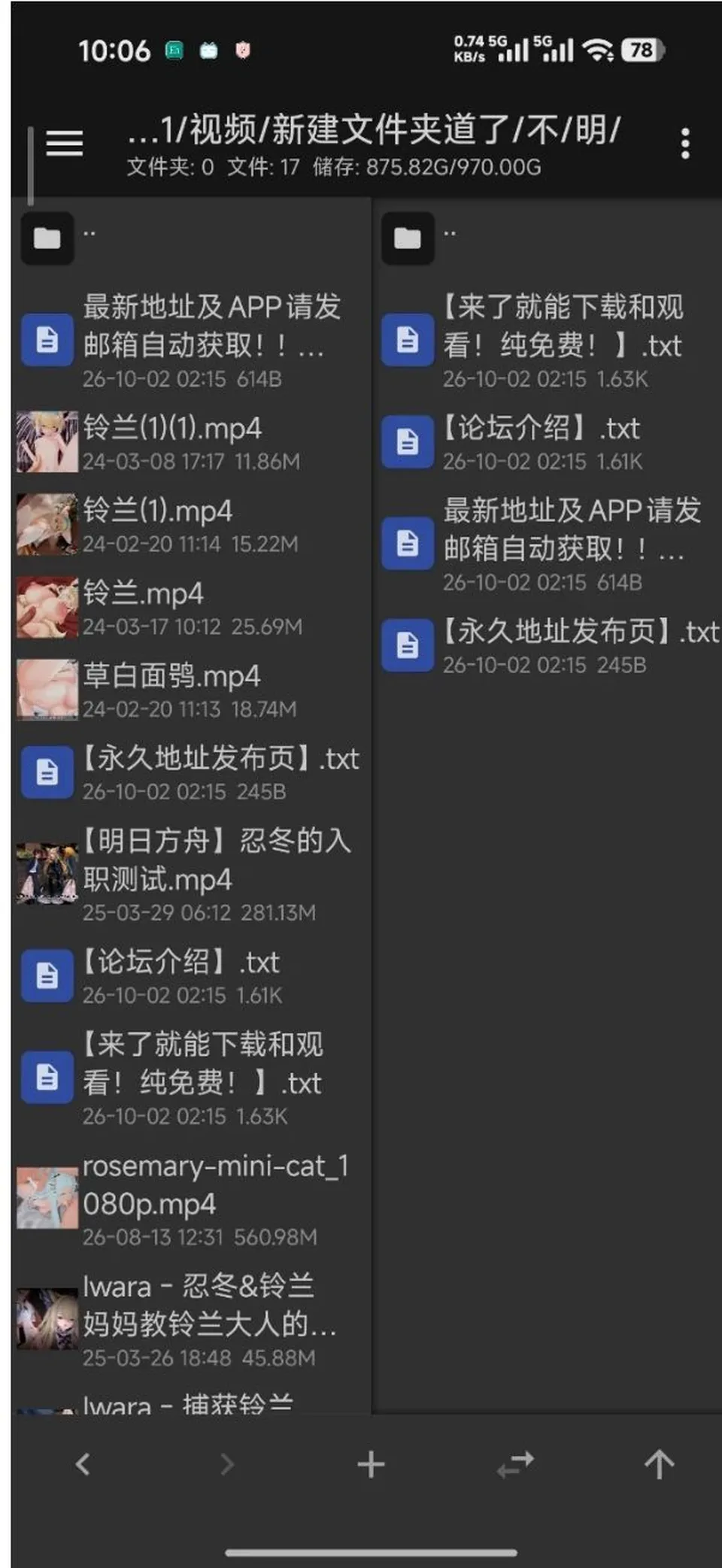722x1568 pixels.
Task: Open Iwara - 忍冬&铃兰 video file
Action: 191,1321
